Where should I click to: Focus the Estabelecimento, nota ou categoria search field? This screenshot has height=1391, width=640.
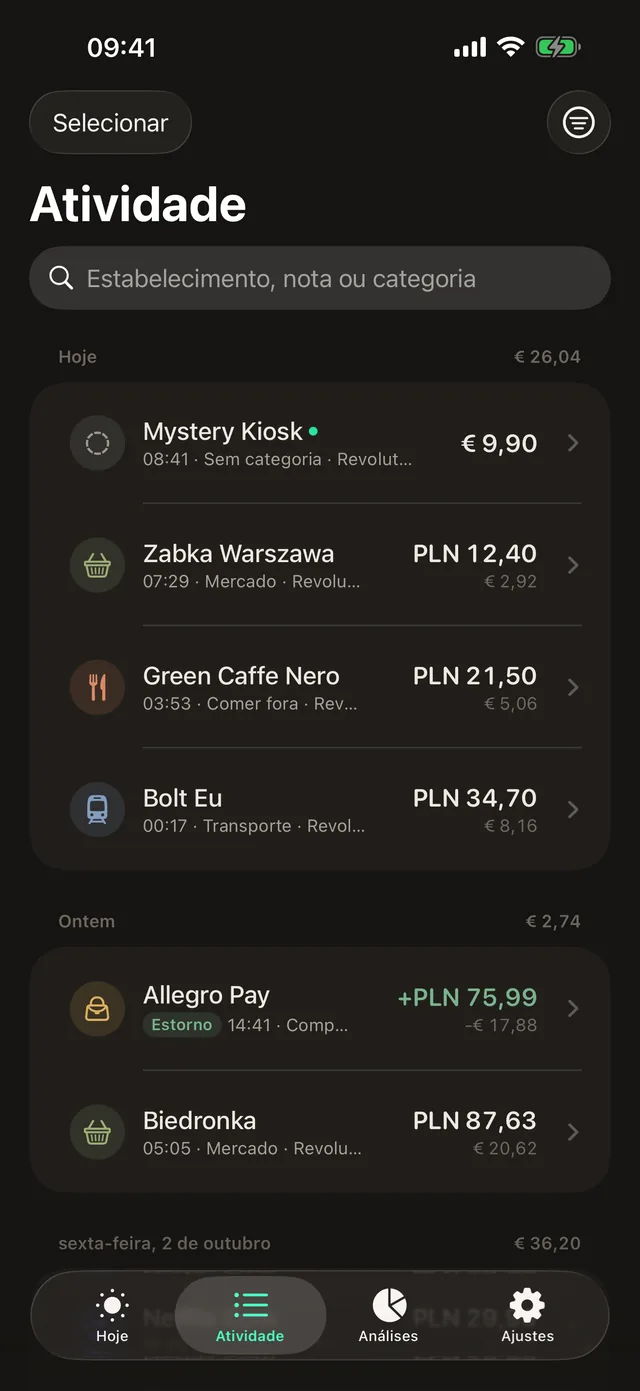pyautogui.click(x=320, y=278)
